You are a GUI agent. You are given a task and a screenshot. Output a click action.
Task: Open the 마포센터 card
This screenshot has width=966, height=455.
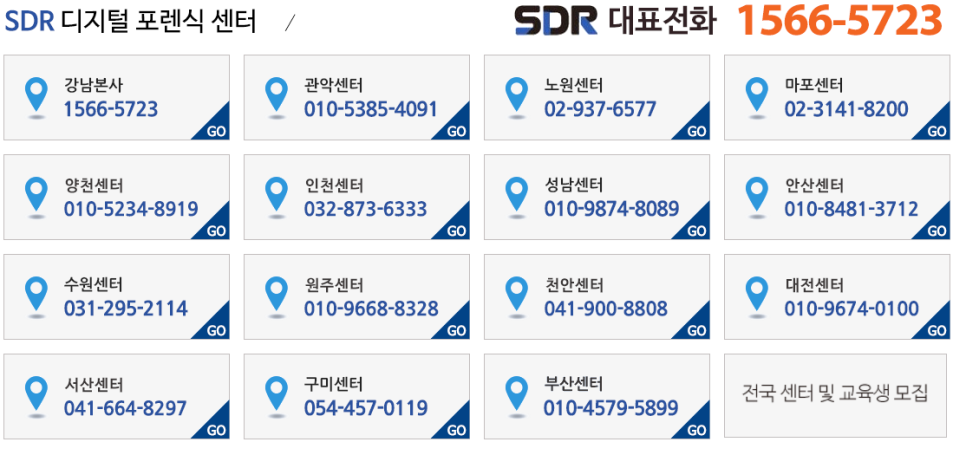click(x=837, y=98)
